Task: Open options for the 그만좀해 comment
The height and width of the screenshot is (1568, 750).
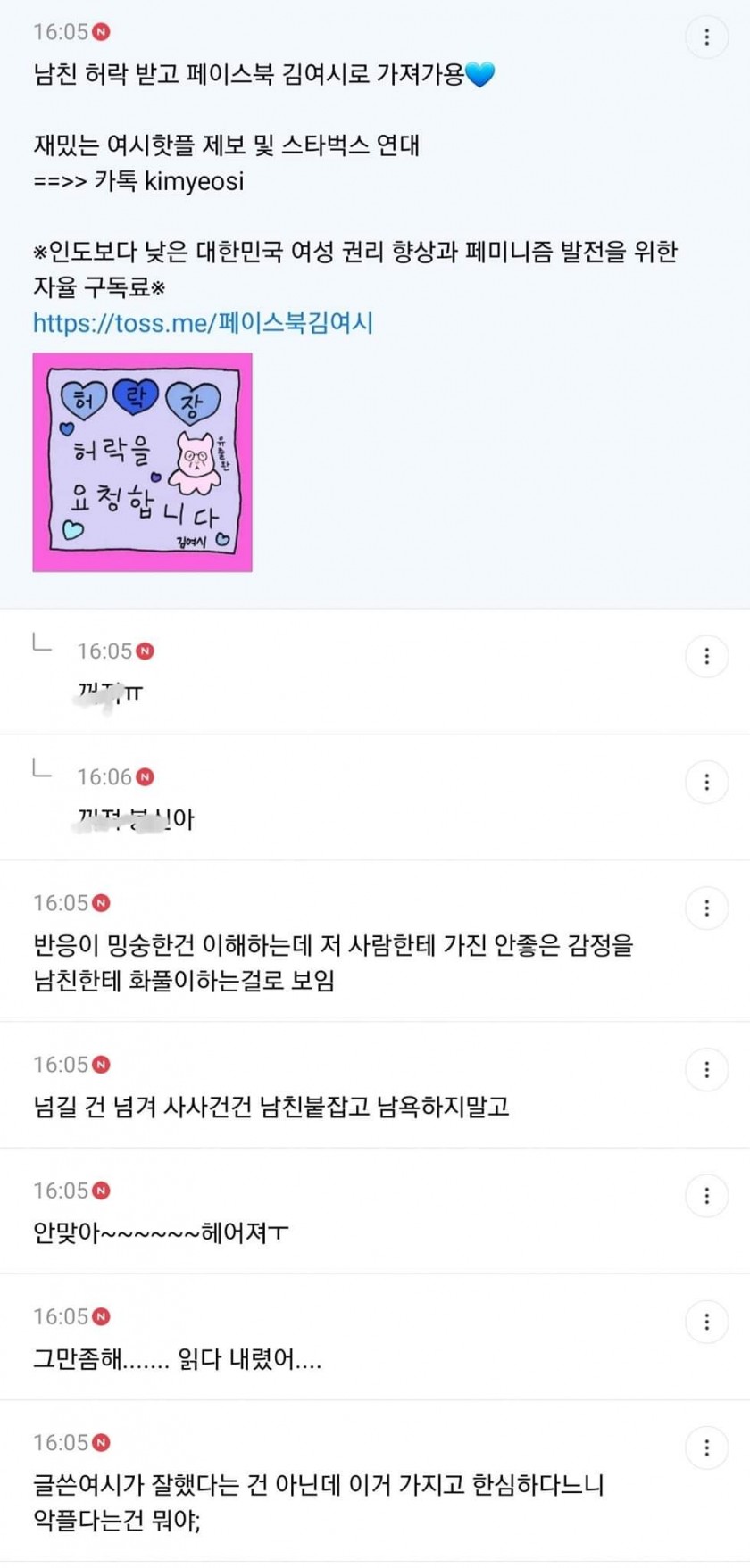Action: click(x=706, y=1322)
